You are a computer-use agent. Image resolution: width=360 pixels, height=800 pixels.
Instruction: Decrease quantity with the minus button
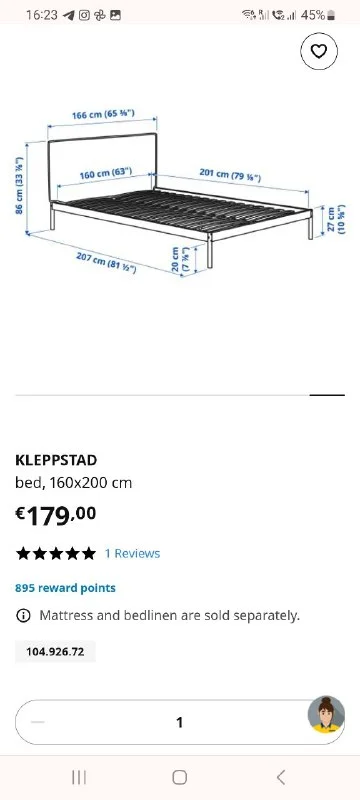(x=38, y=722)
